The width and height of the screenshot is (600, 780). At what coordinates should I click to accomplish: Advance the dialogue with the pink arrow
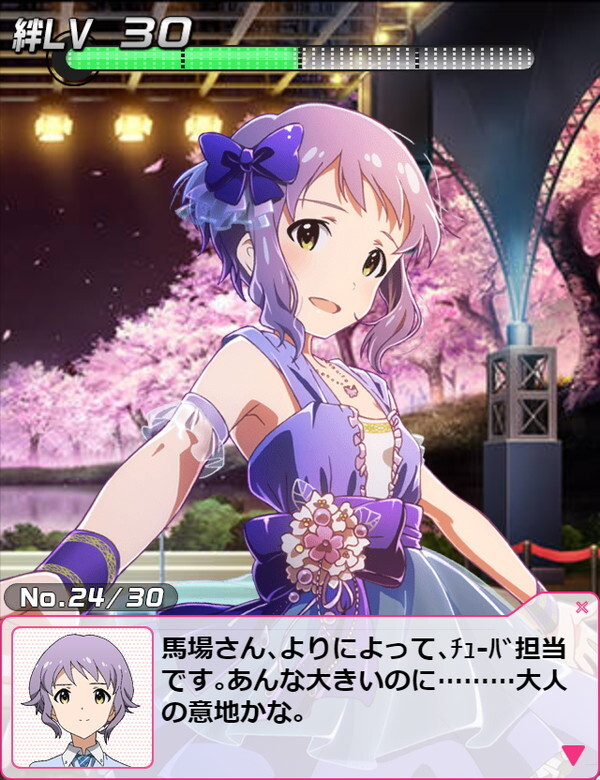573,753
